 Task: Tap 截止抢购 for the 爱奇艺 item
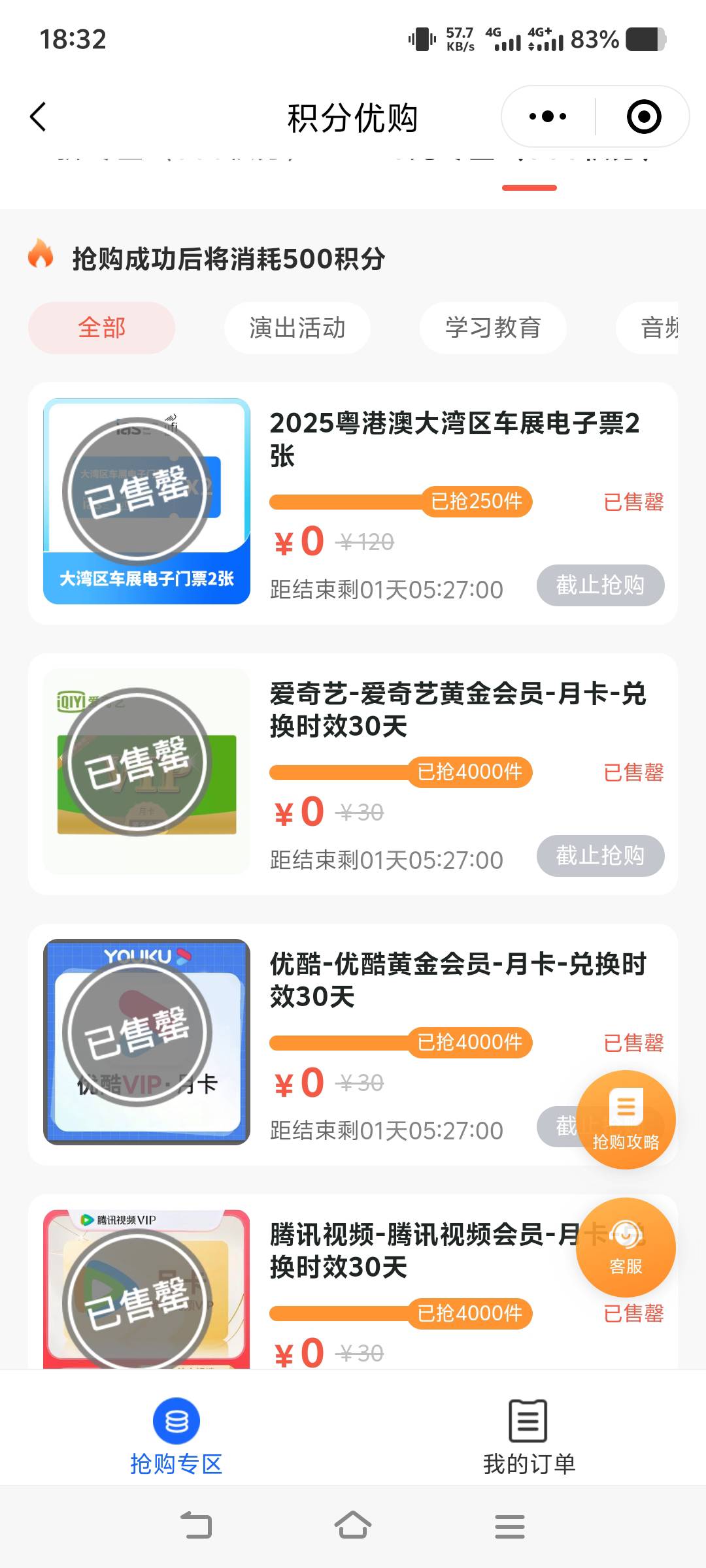click(600, 855)
